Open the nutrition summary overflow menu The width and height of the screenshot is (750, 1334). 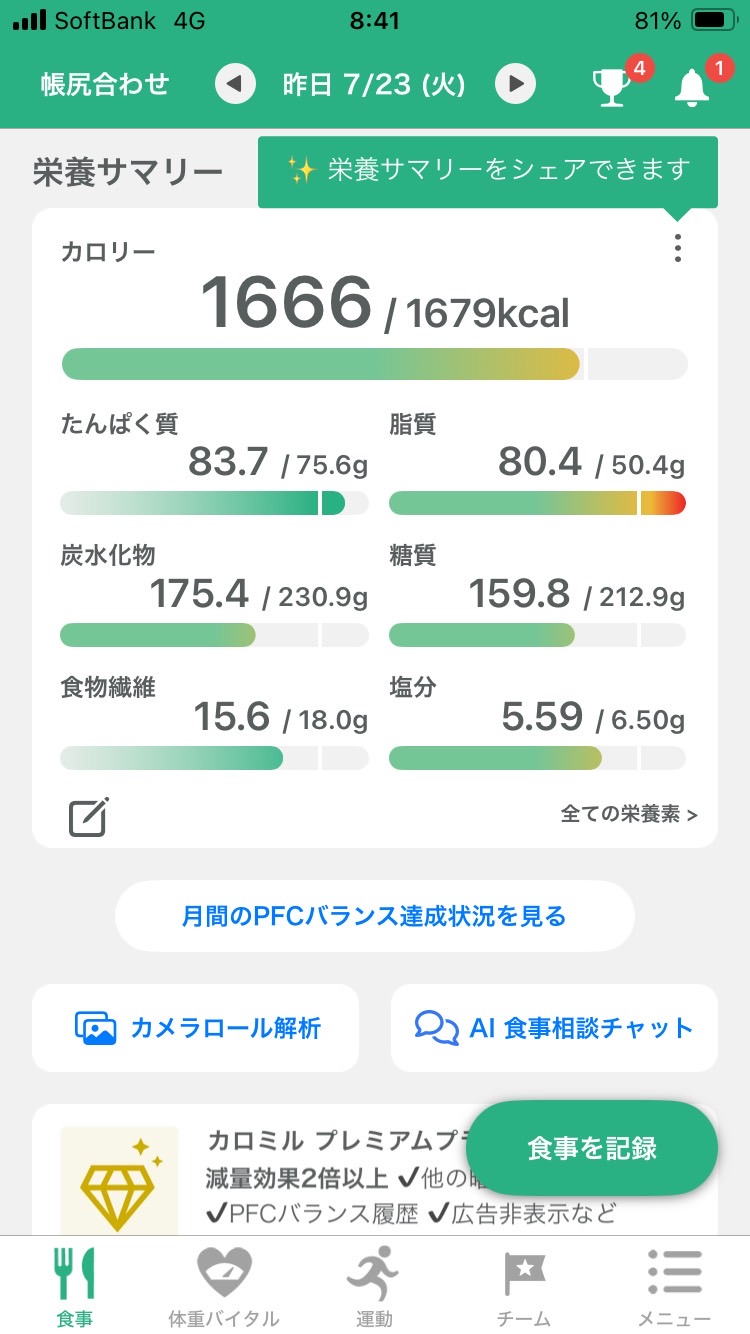[x=678, y=248]
